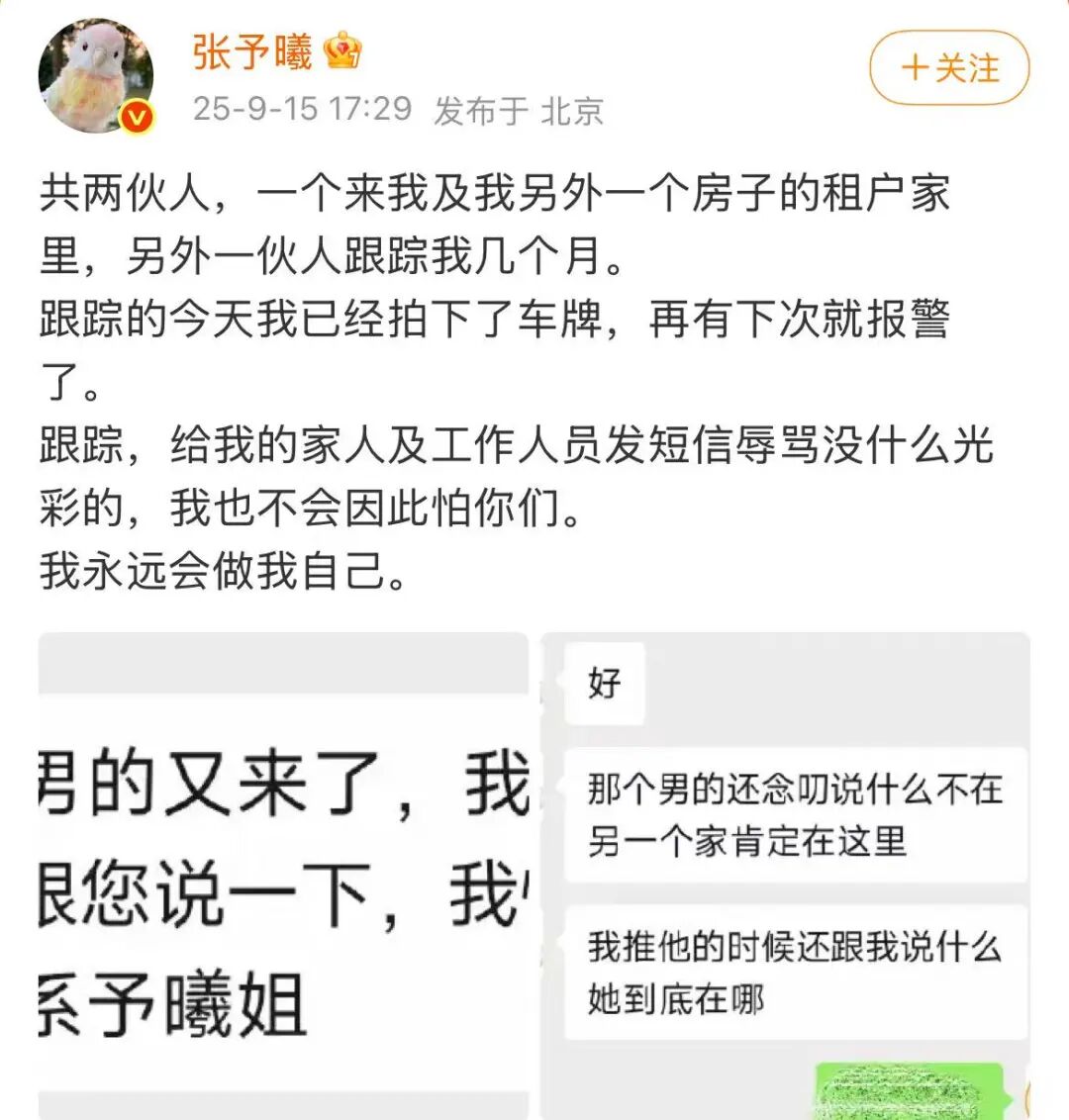Open the username 张予曦 profile link

[x=252, y=51]
